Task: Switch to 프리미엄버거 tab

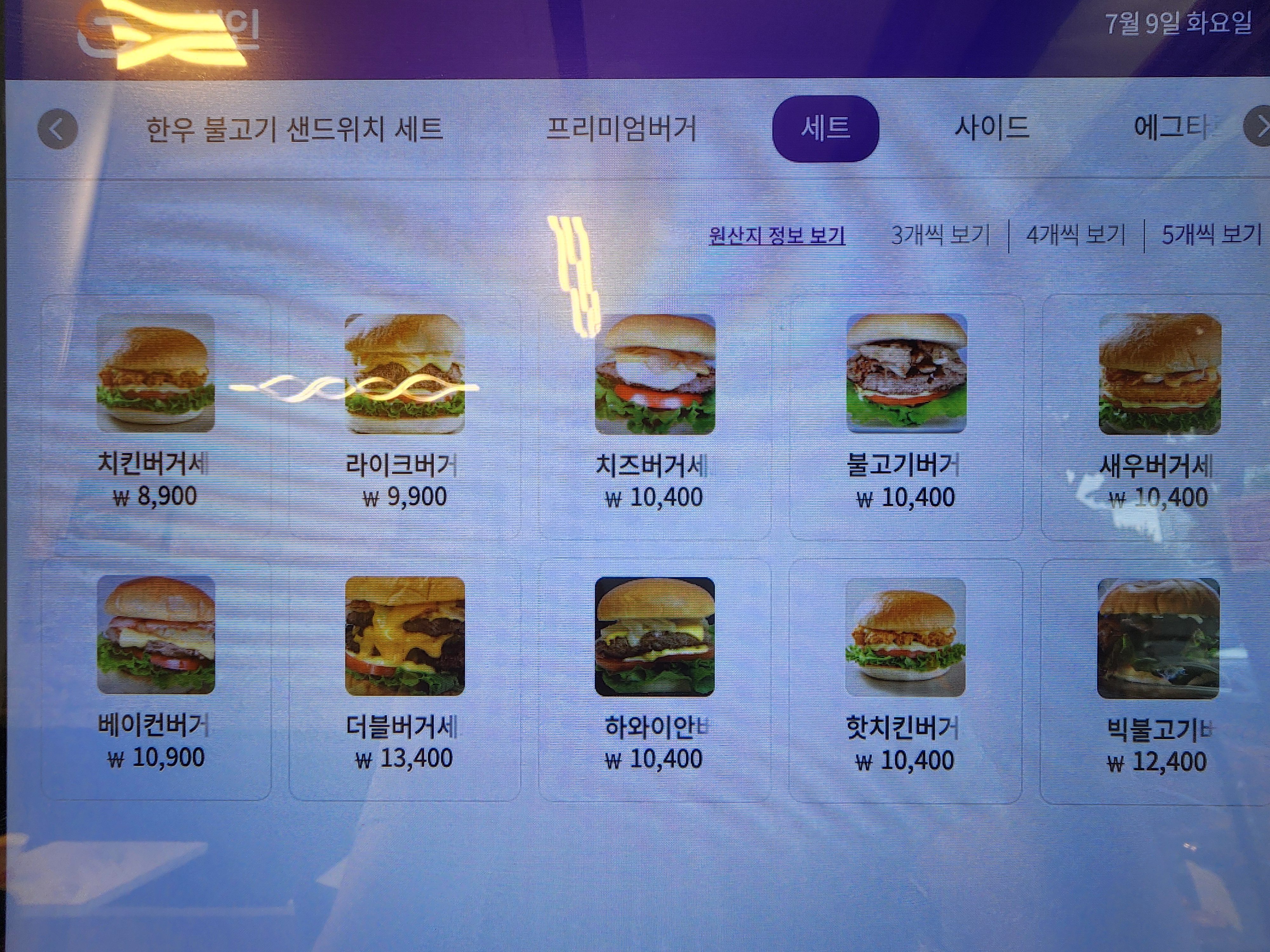Action: coord(621,129)
